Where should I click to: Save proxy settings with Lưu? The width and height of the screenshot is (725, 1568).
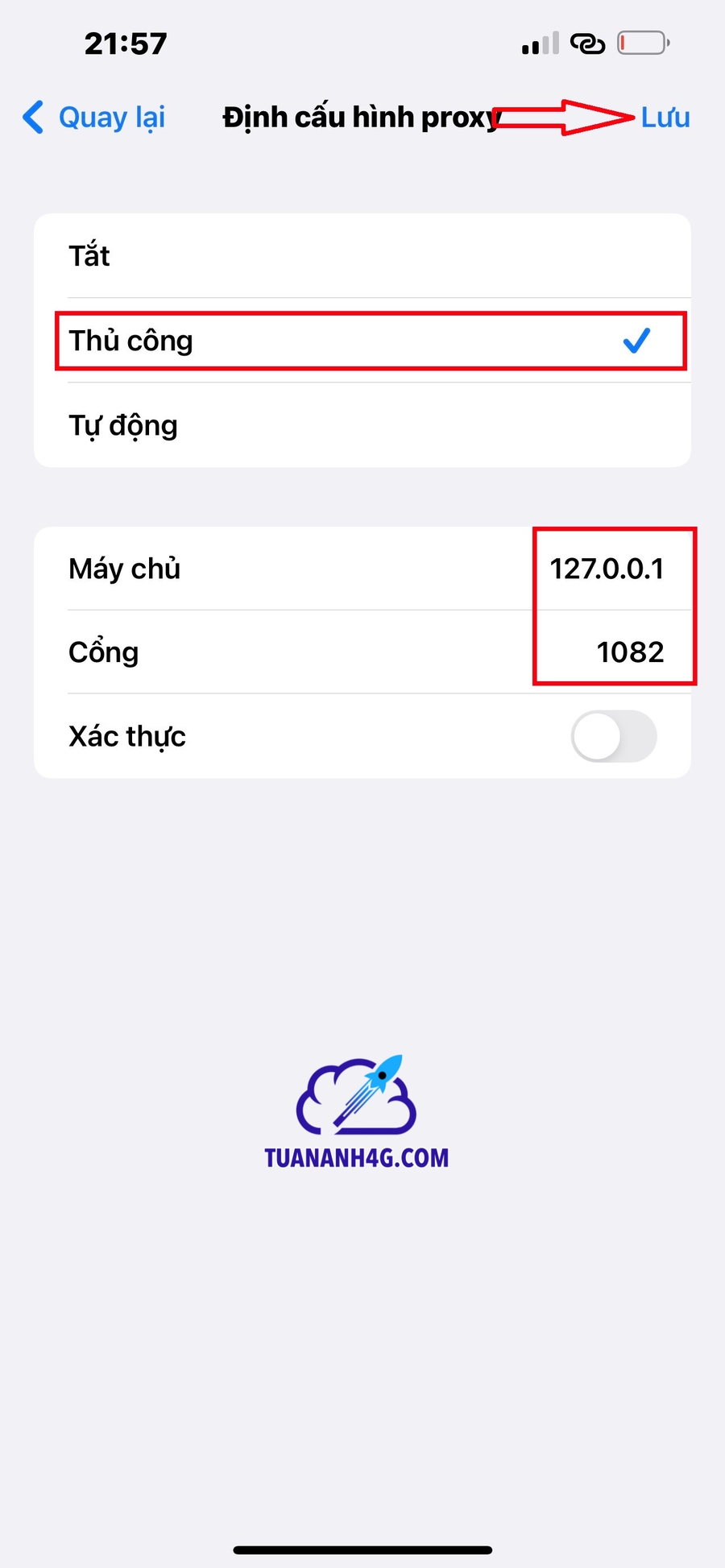point(665,118)
